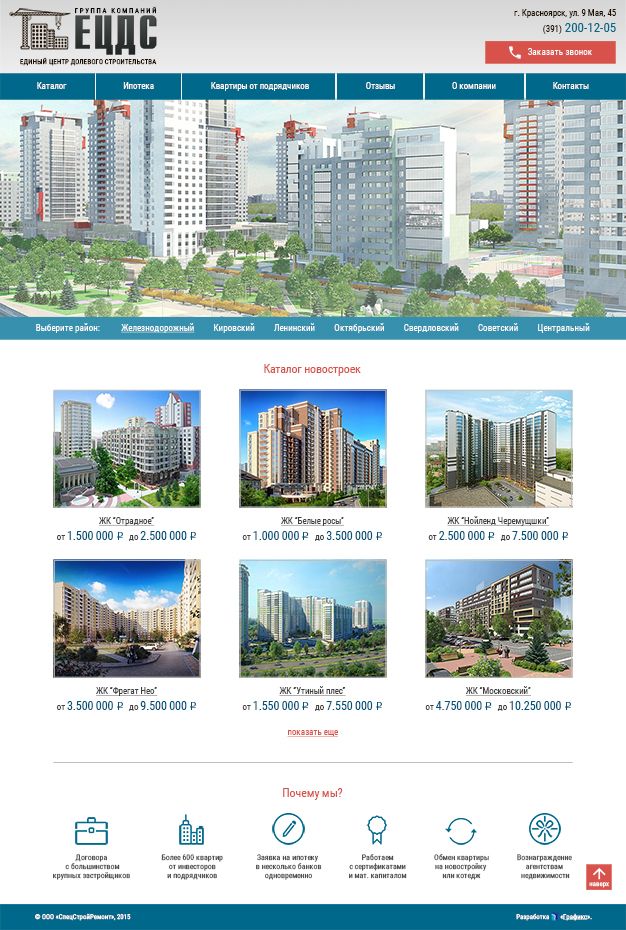Filter by Свердловский district
Viewport: 626px width, 930px height.
431,328
